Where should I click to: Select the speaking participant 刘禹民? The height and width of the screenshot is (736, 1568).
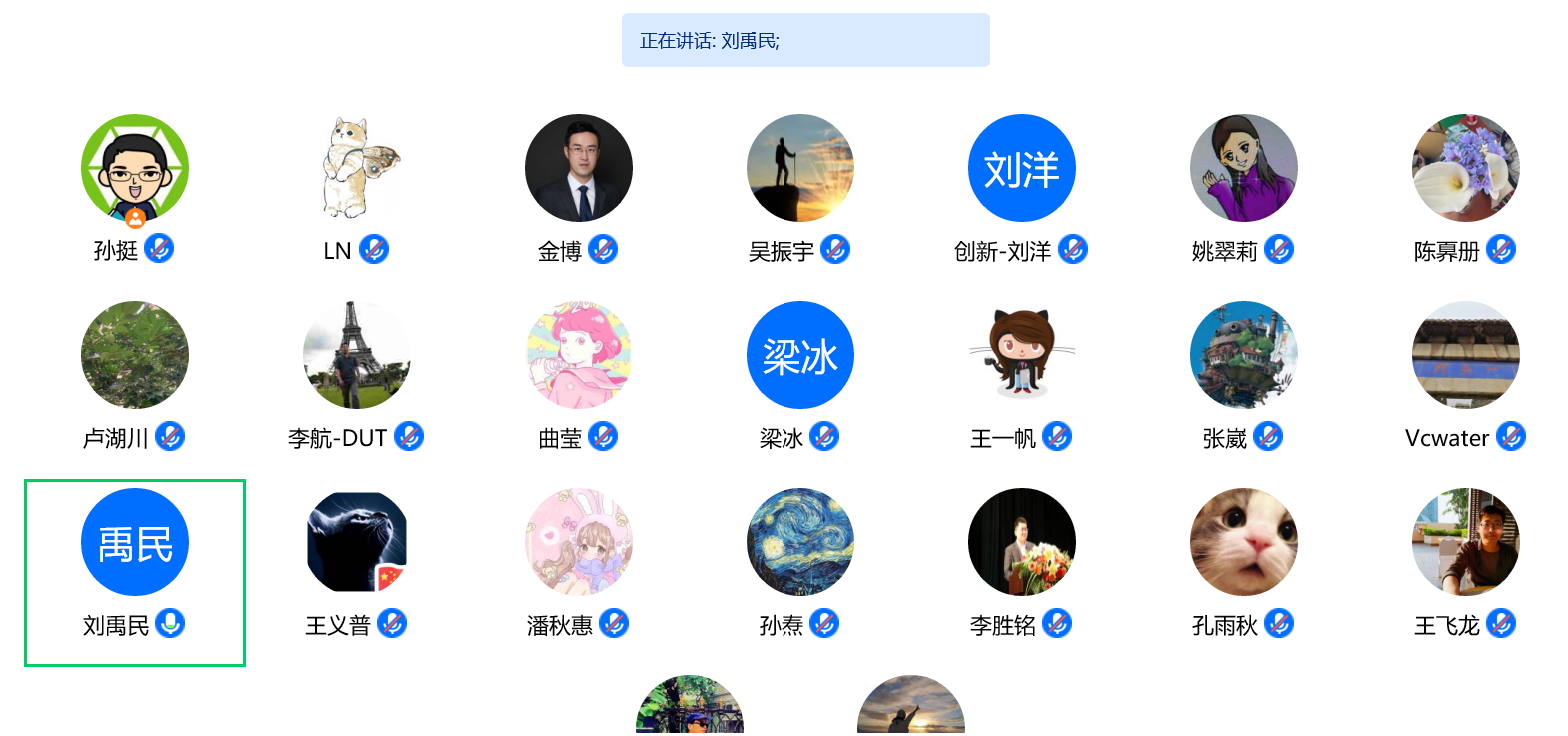tap(135, 542)
